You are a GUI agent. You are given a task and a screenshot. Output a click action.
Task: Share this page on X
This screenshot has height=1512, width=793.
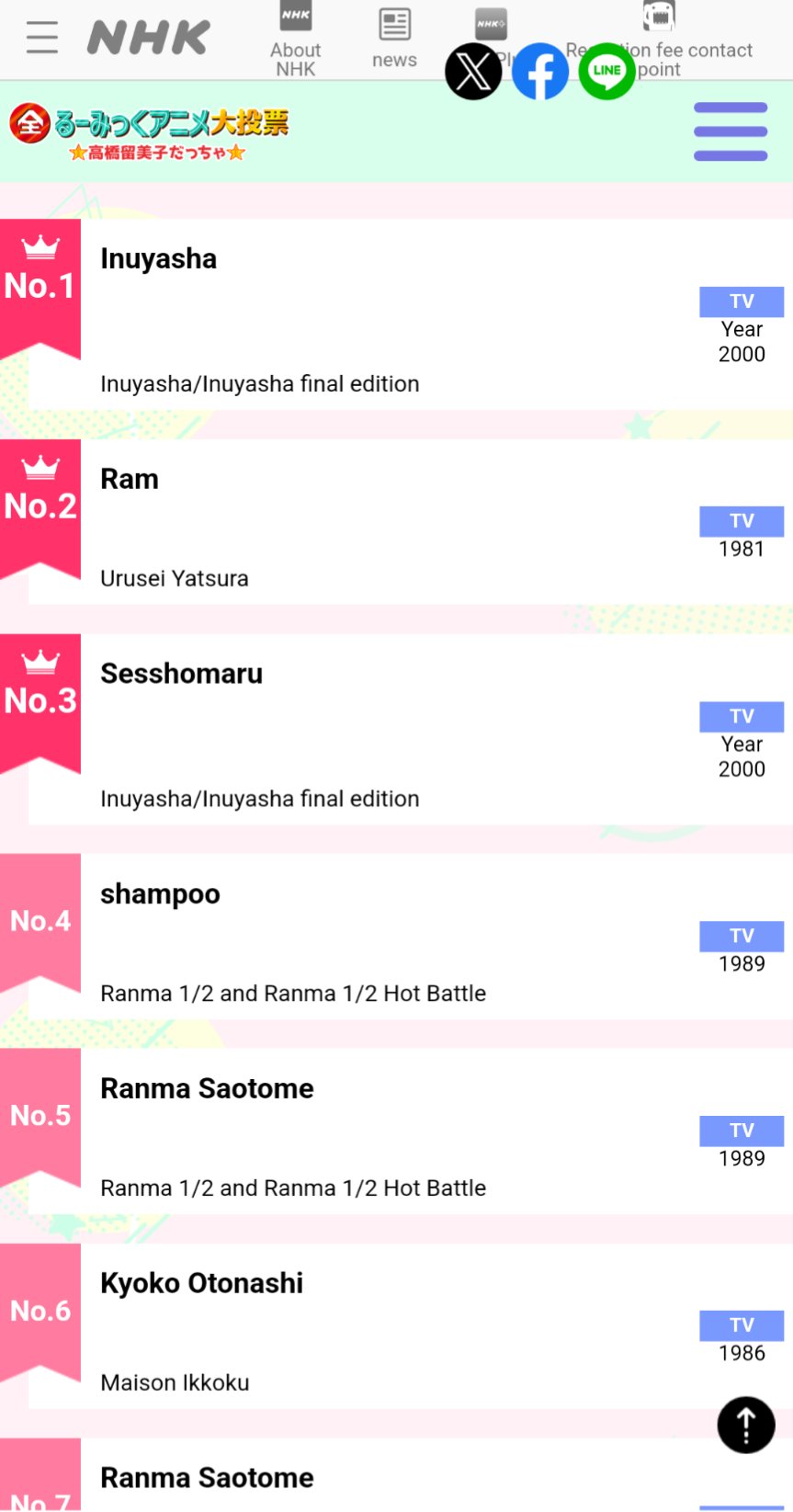(x=473, y=72)
